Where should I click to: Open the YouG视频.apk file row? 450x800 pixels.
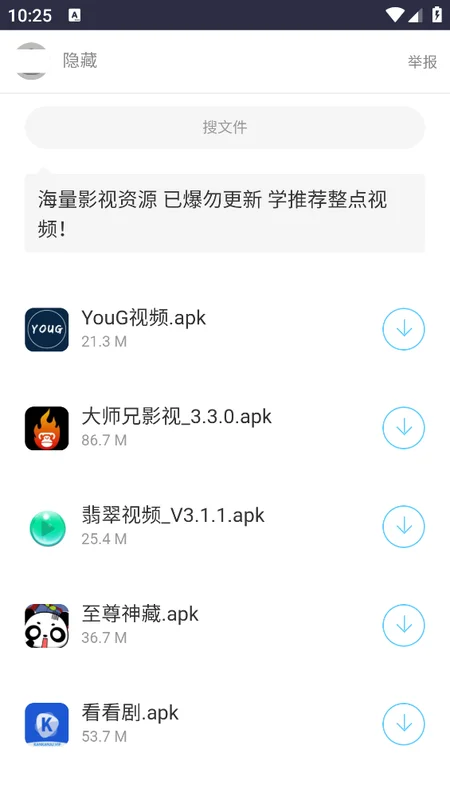(x=225, y=329)
